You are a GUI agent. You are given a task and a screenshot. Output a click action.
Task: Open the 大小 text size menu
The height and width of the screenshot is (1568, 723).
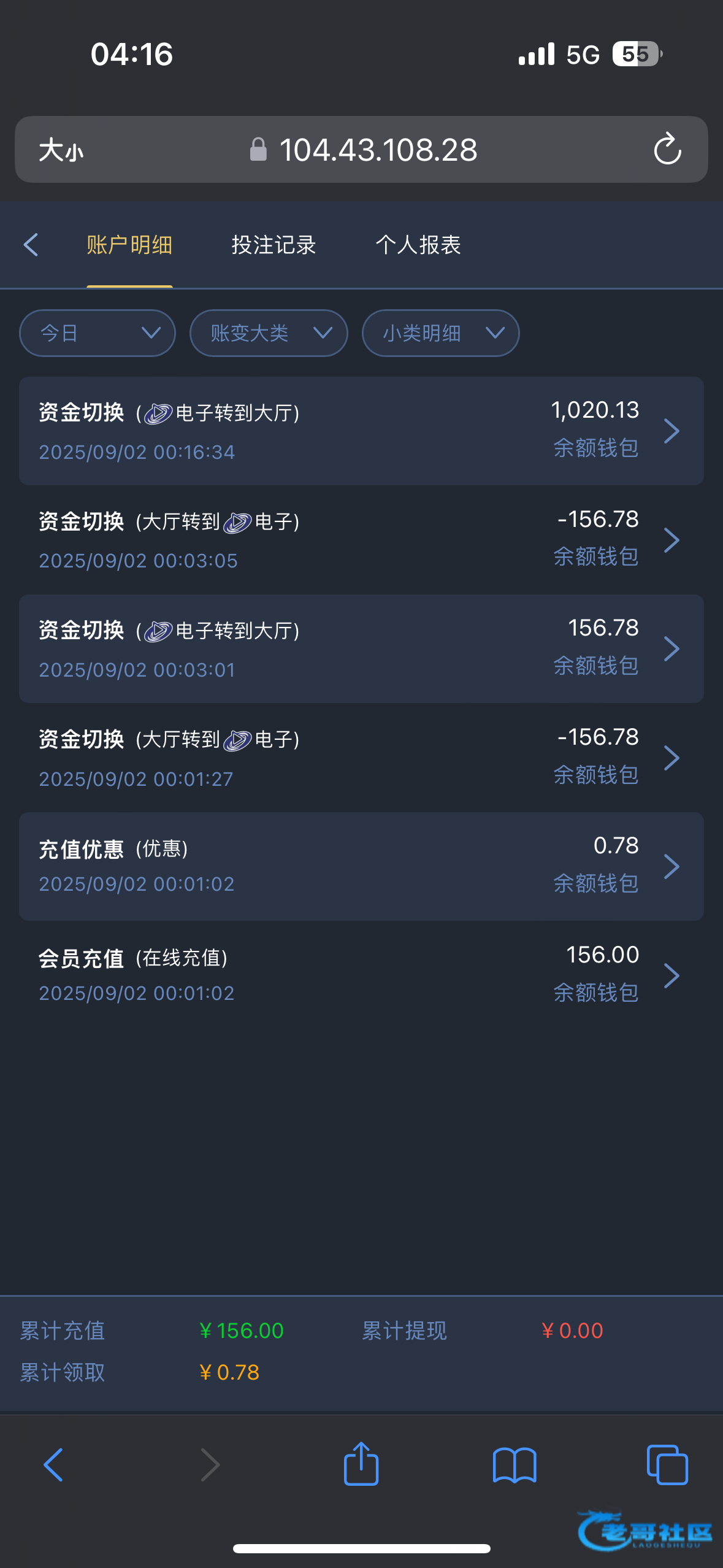(61, 150)
